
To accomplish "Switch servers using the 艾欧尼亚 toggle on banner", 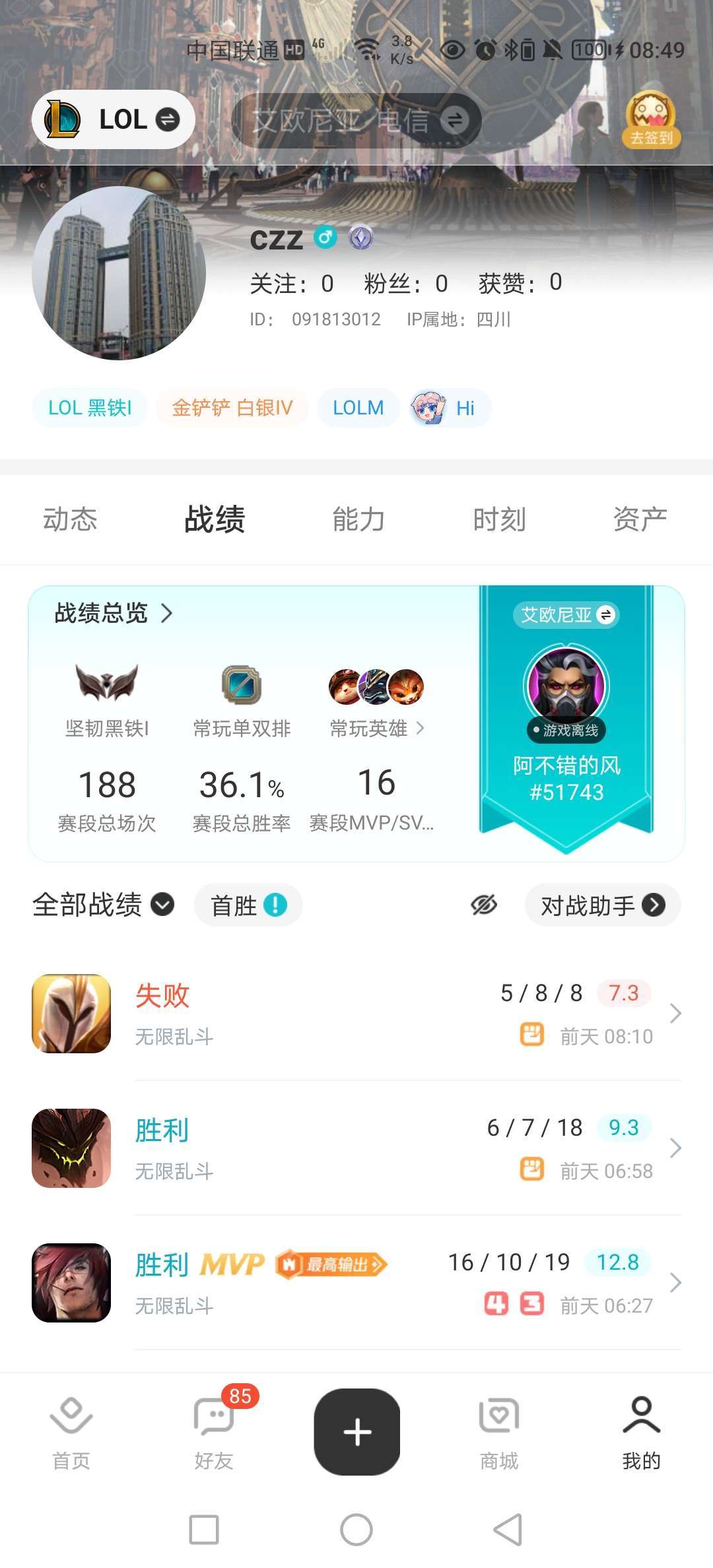I will [566, 614].
